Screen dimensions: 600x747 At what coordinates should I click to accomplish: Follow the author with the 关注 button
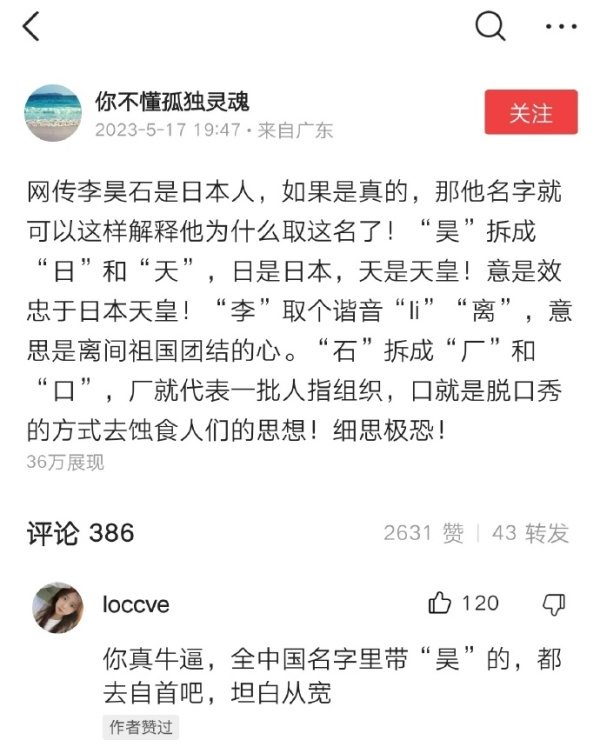[x=531, y=113]
